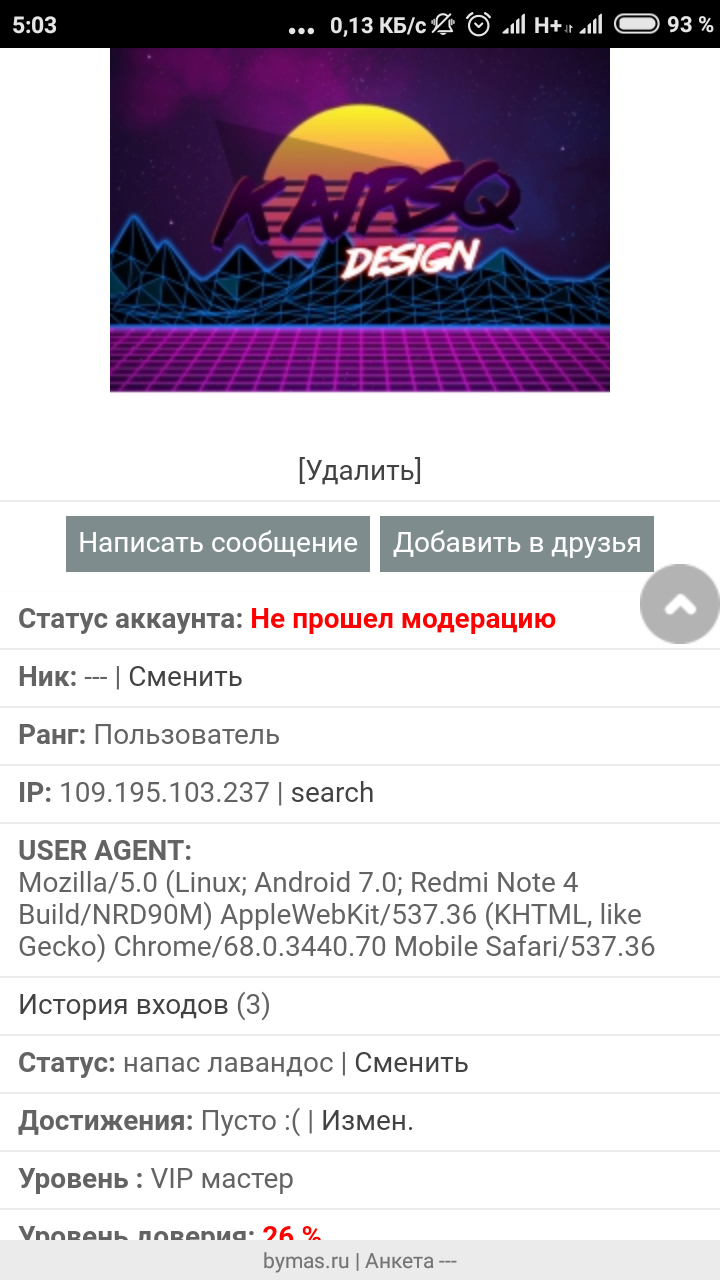The width and height of the screenshot is (720, 1280).
Task: Open the bymas.ru link in the footer
Action: 306,1261
